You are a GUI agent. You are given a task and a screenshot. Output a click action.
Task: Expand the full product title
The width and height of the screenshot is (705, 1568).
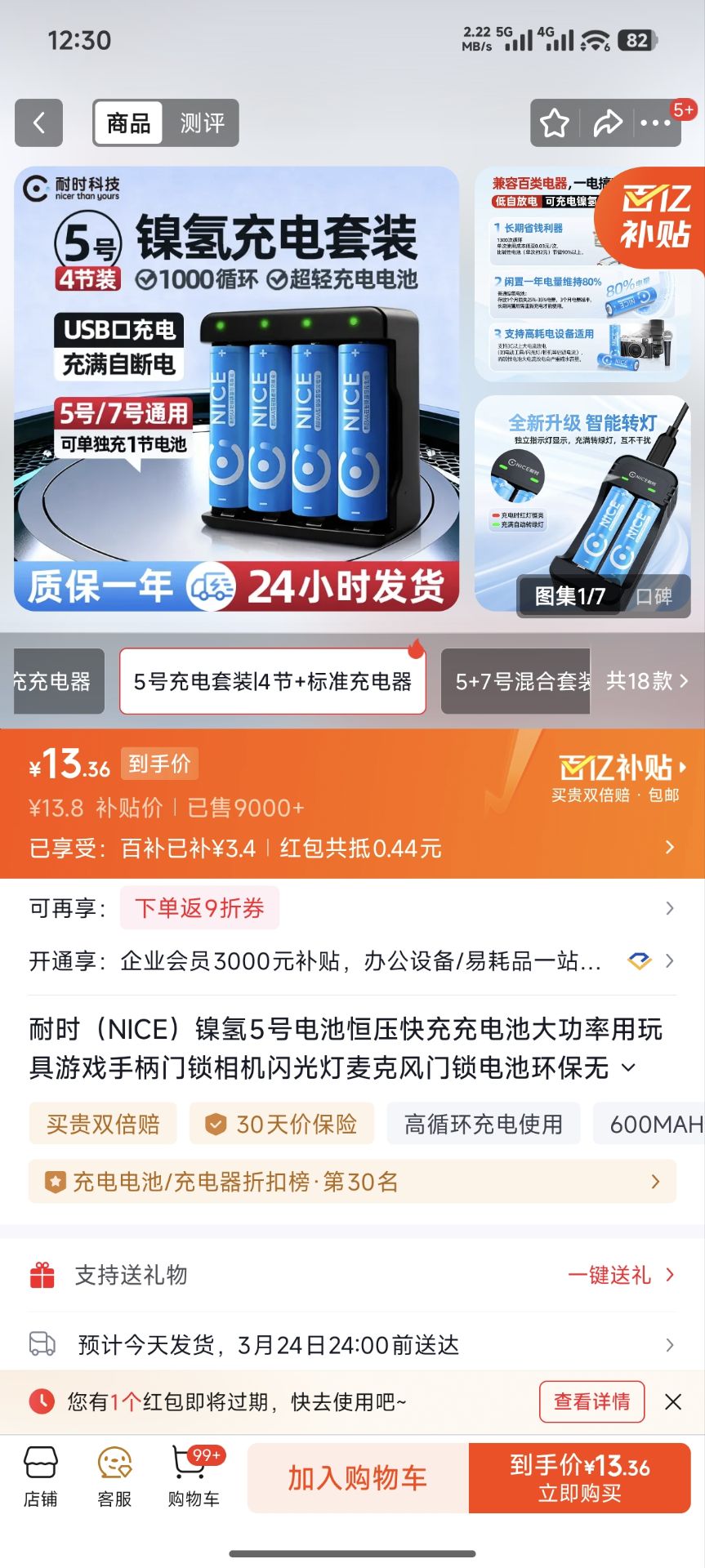(628, 1067)
